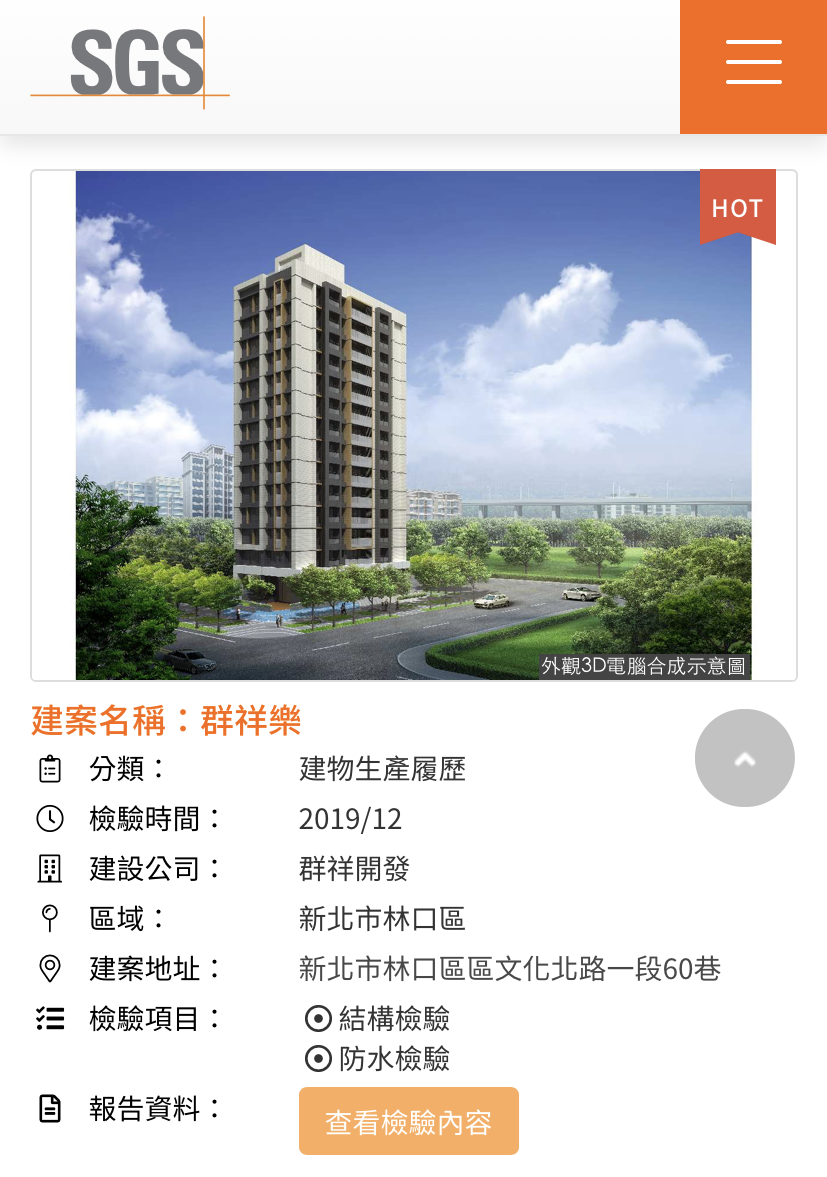Open the 群祥樂 building project image
This screenshot has width=827, height=1177.
pos(413,425)
